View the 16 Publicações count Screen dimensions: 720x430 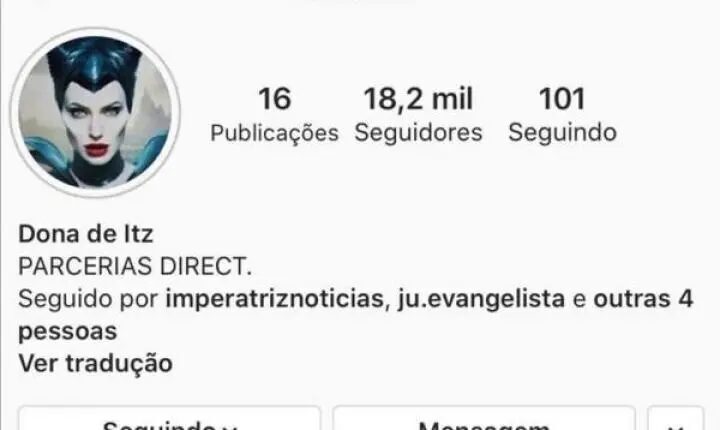(274, 115)
